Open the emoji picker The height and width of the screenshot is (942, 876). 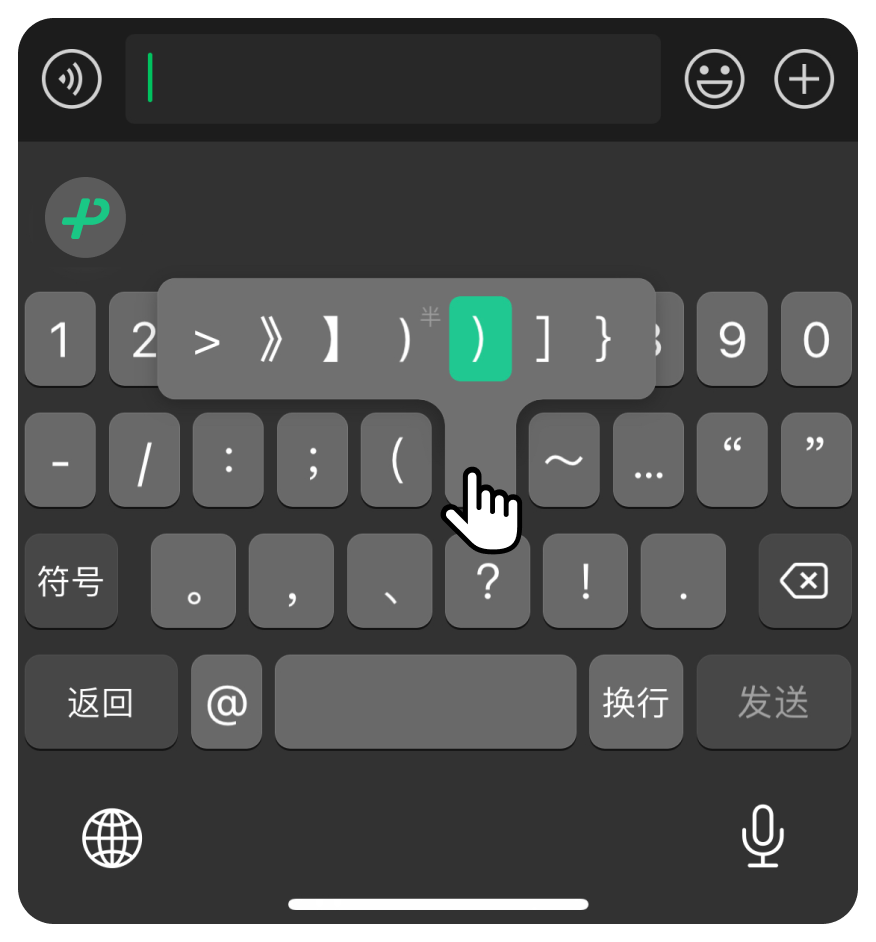click(714, 78)
